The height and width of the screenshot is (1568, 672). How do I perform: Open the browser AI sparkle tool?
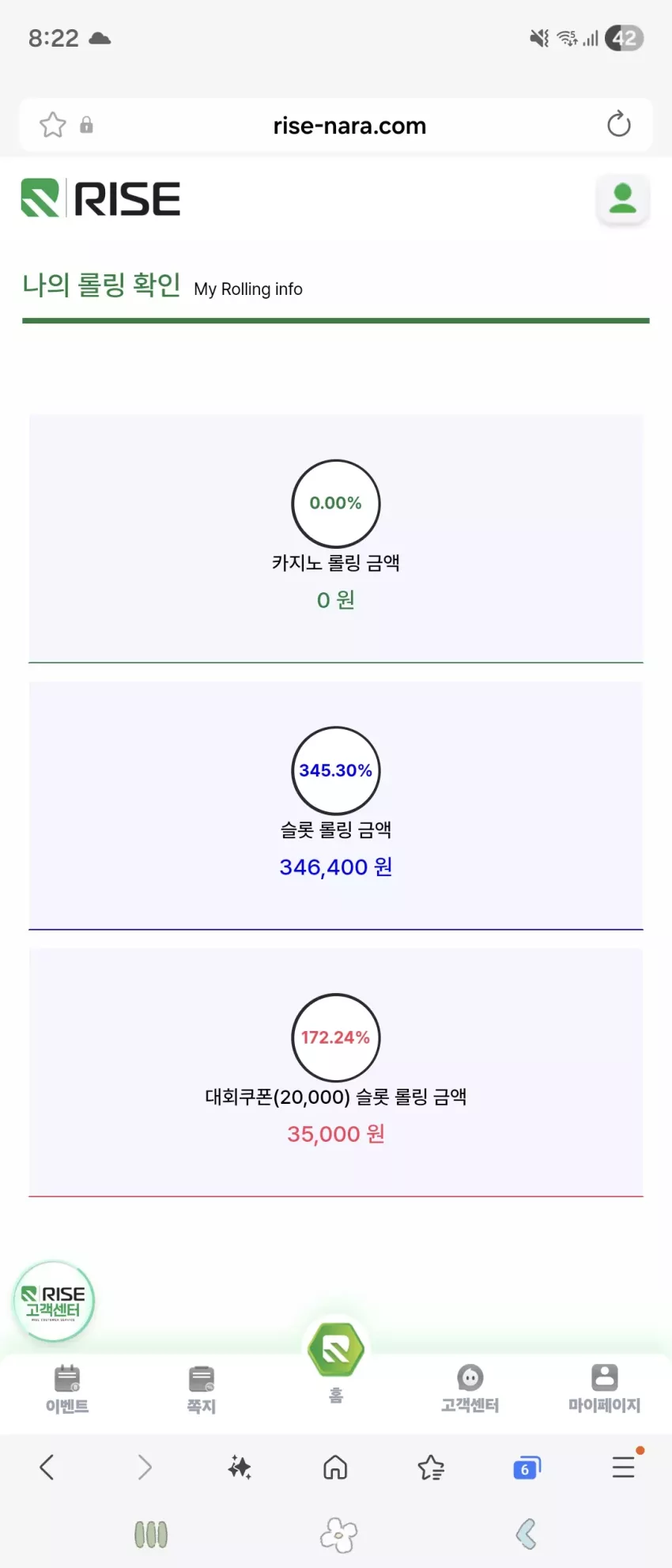(x=240, y=1468)
